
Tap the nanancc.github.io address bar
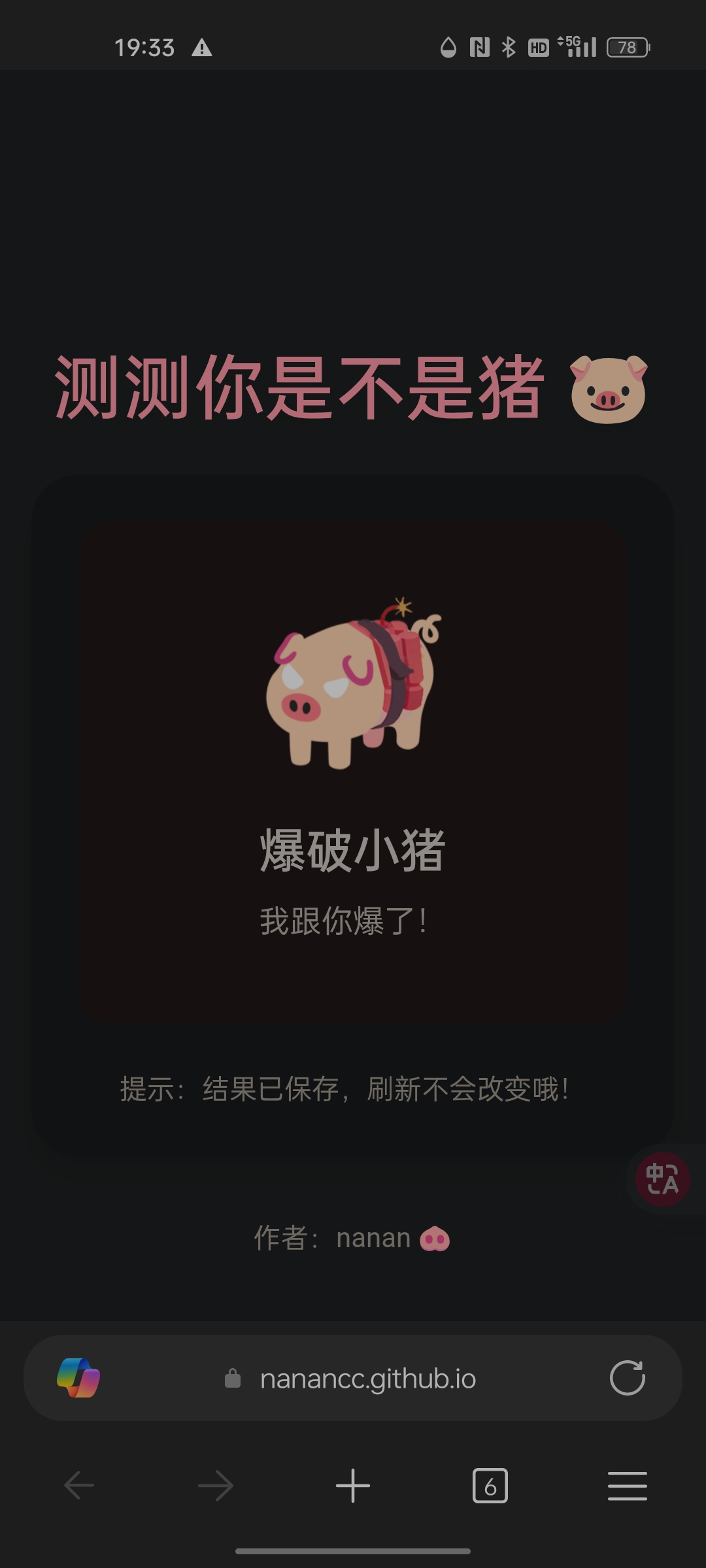[367, 1379]
